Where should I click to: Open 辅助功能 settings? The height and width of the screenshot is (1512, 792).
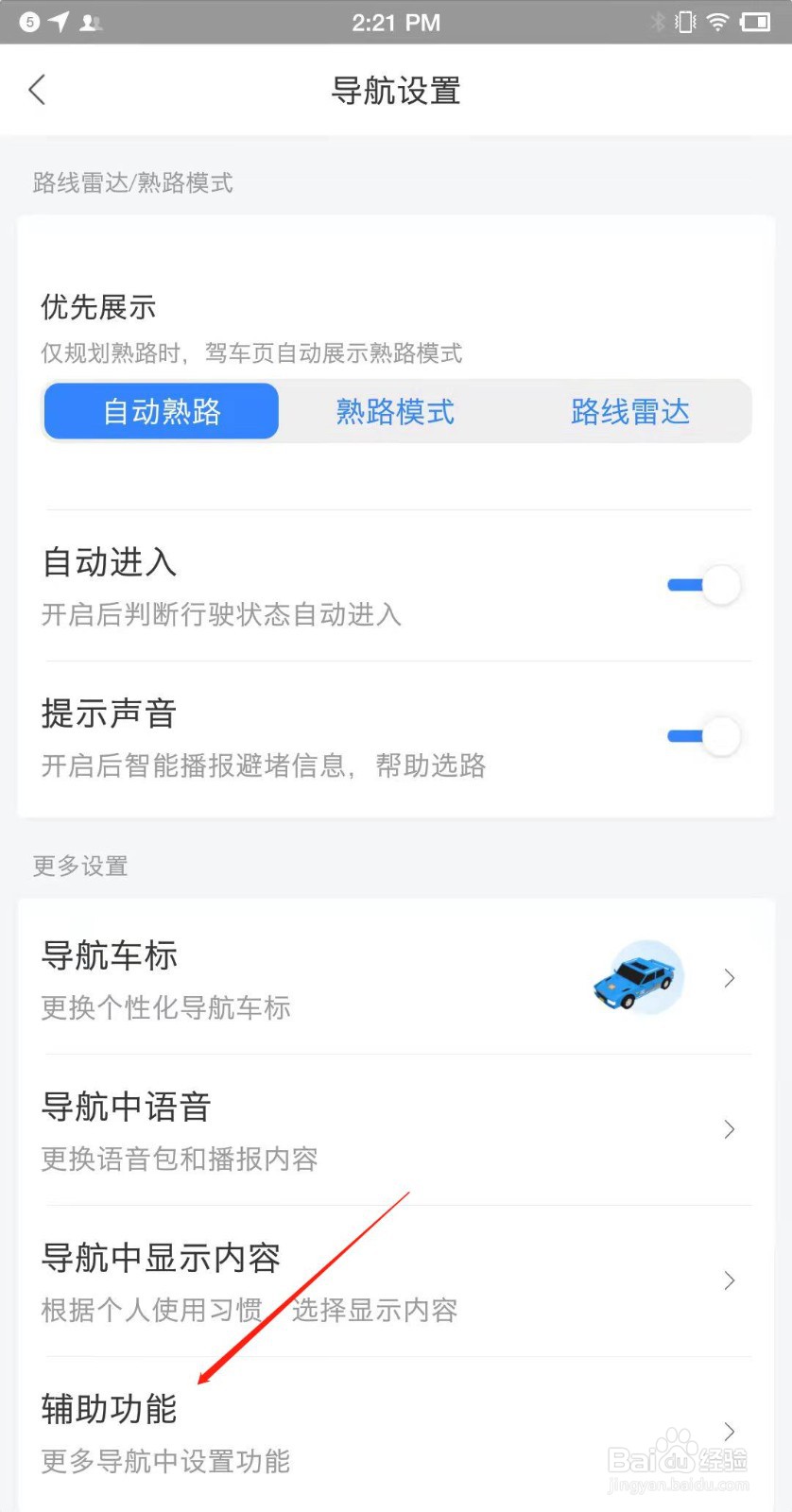tap(396, 1433)
